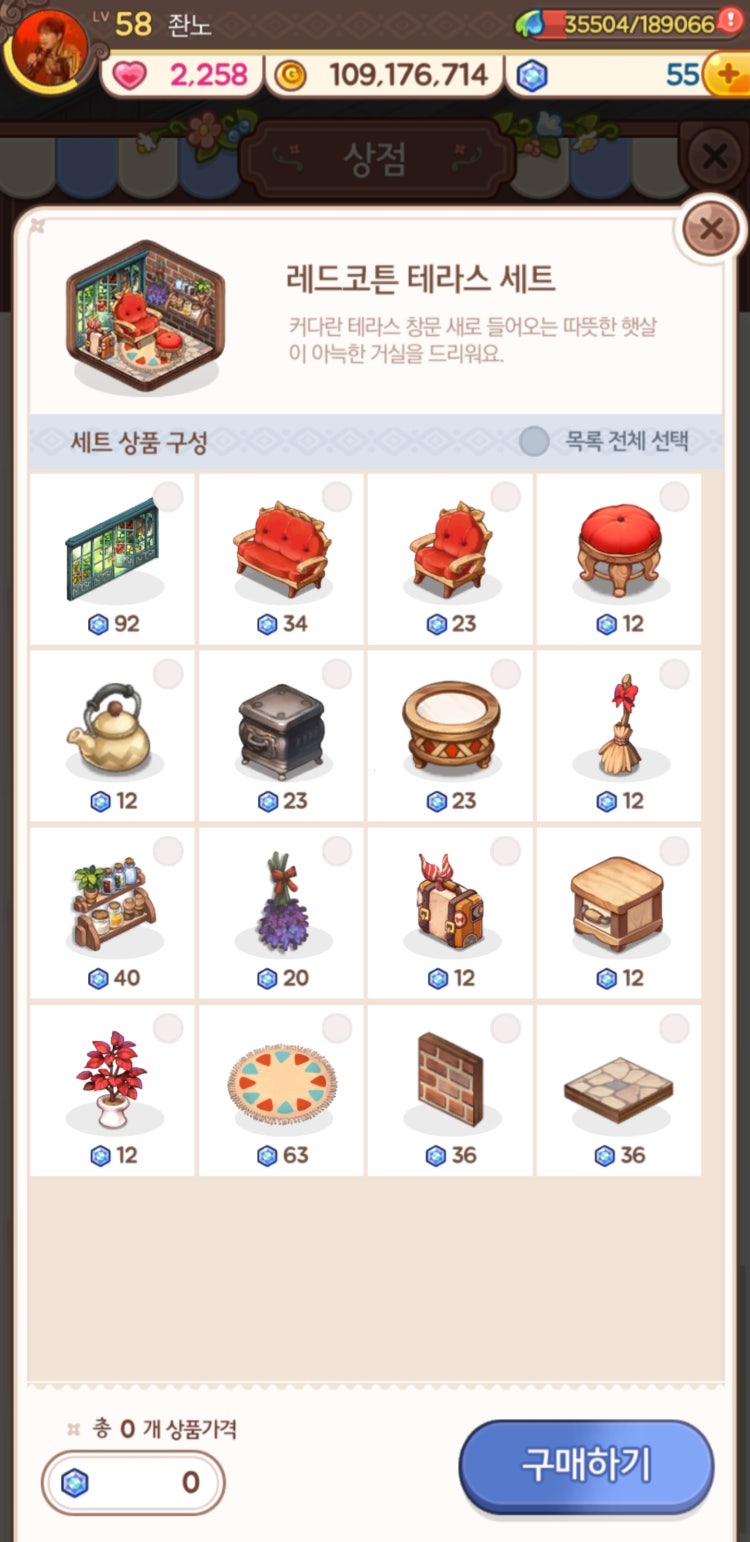Select the red potted plant item
The width and height of the screenshot is (750, 1542).
tap(112, 1090)
